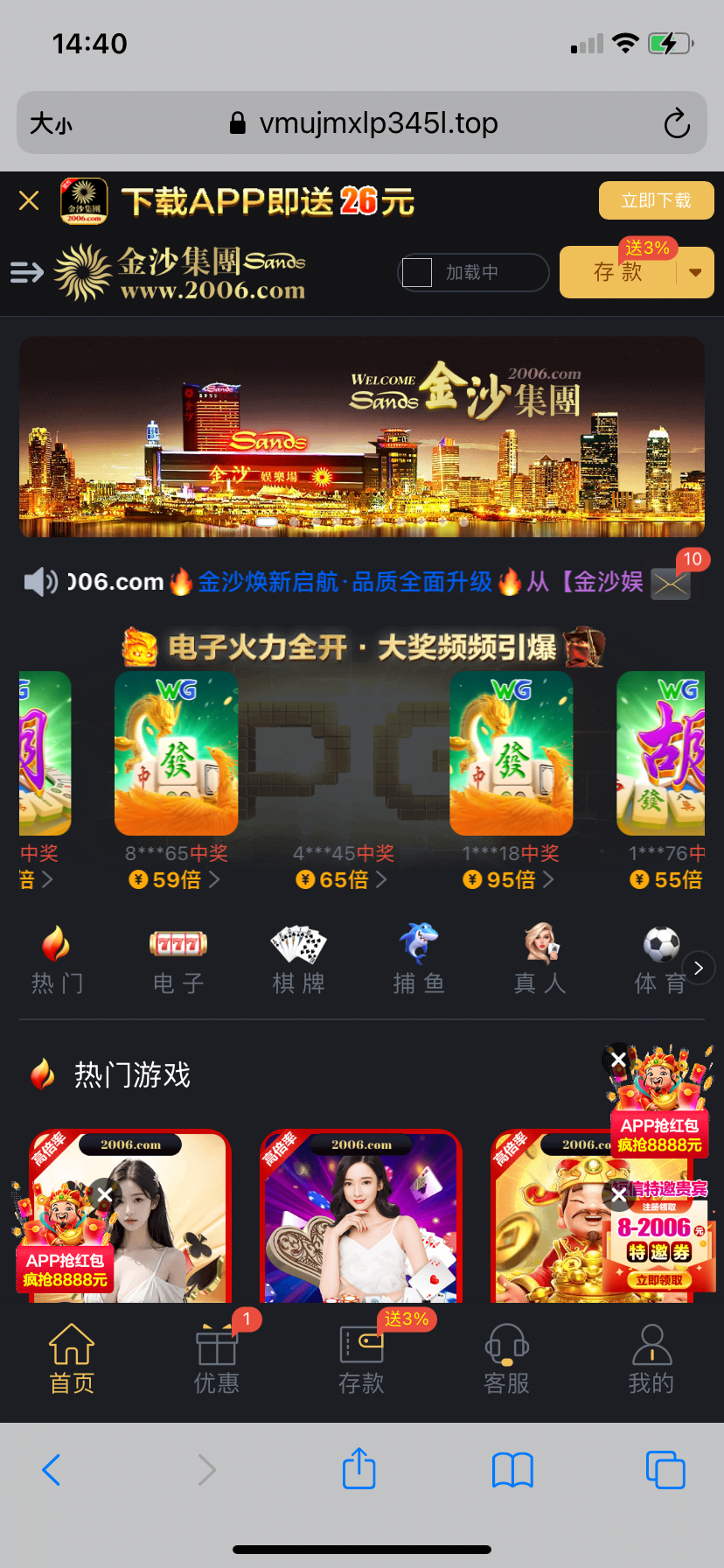
Task: Tap the 存款 deposit button in header
Action: pos(618,273)
